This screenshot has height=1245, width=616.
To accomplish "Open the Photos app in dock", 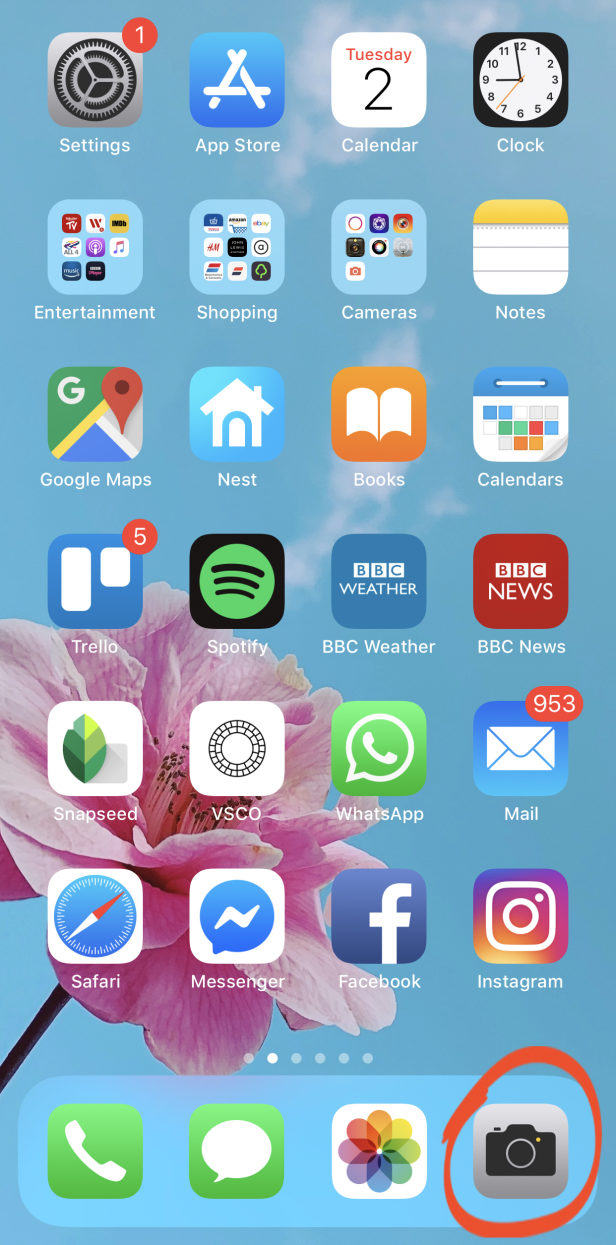I will pos(379,1151).
